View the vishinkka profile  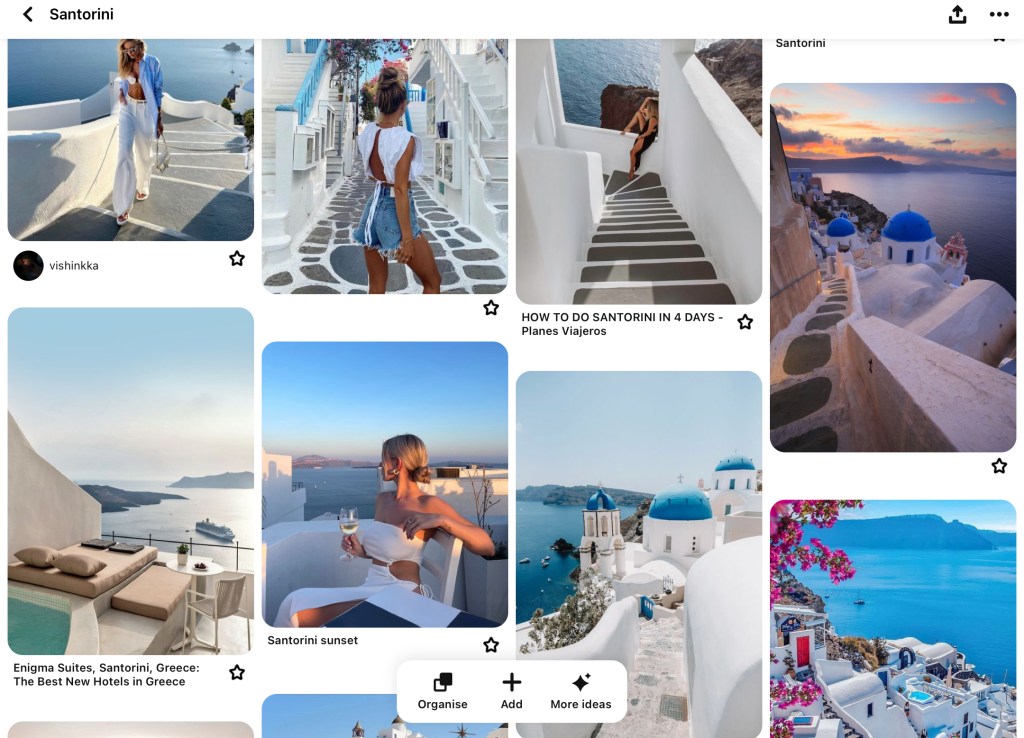tap(29, 266)
